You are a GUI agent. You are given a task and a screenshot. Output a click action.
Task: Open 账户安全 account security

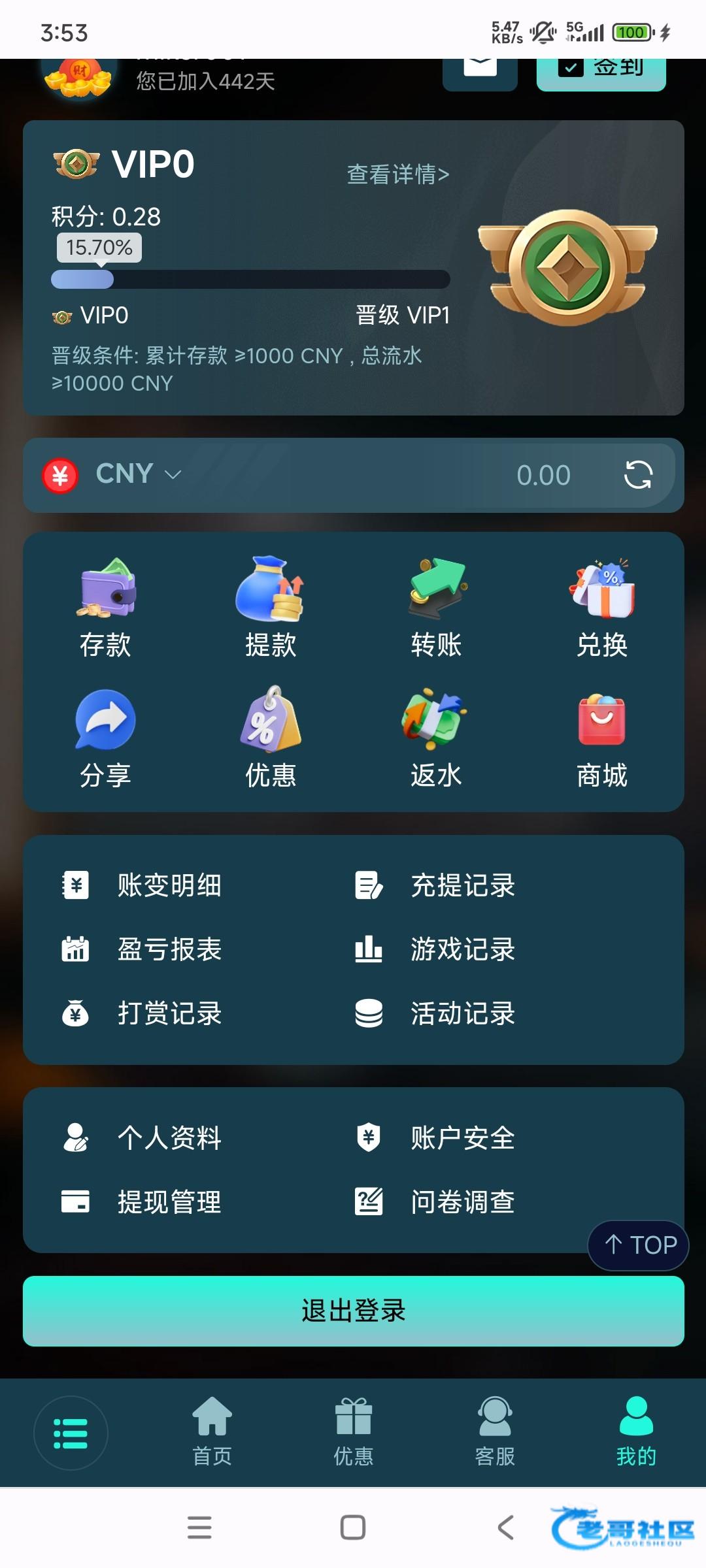(x=462, y=1138)
